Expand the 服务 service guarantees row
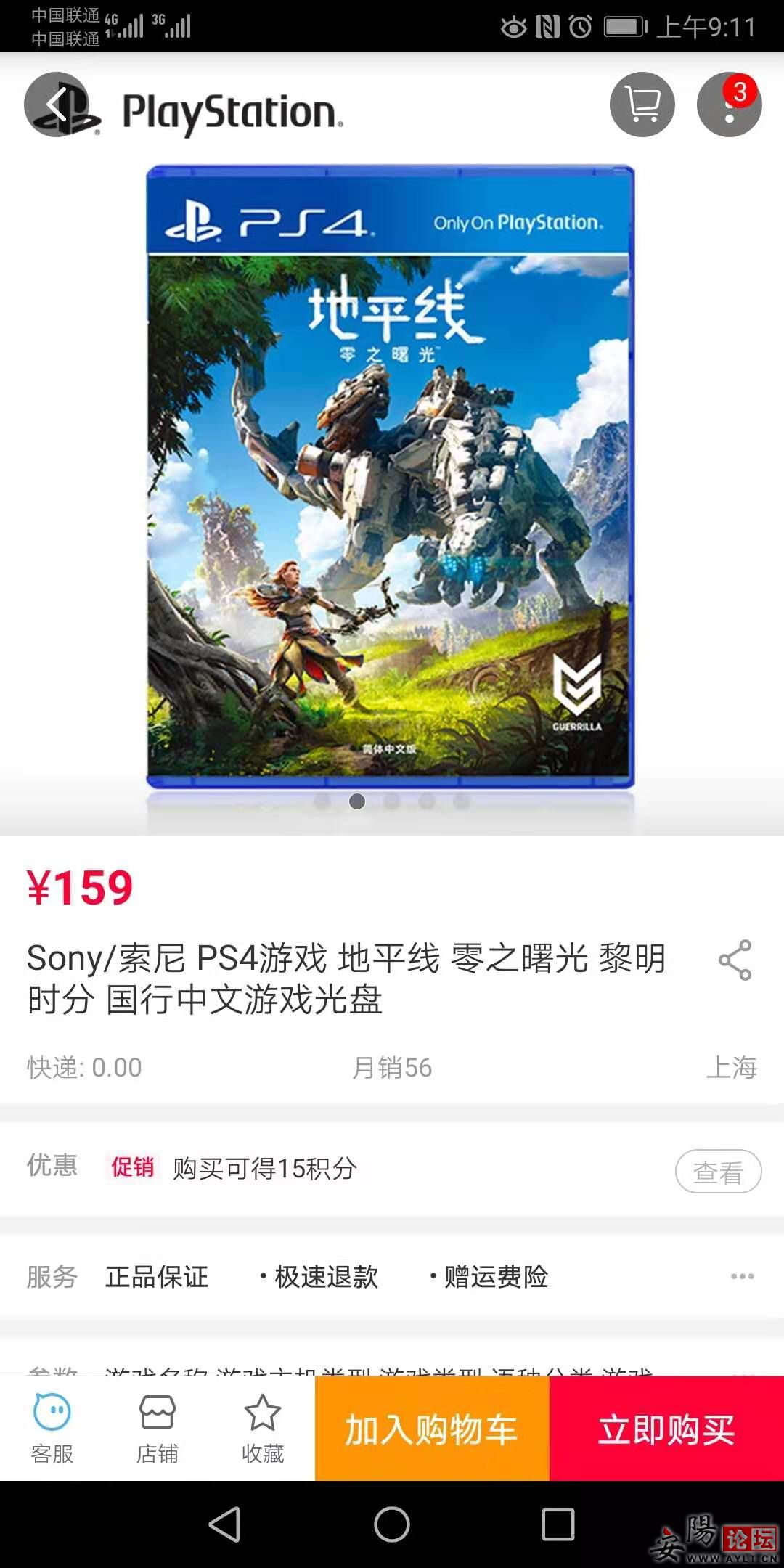784x1568 pixels. 742,1276
